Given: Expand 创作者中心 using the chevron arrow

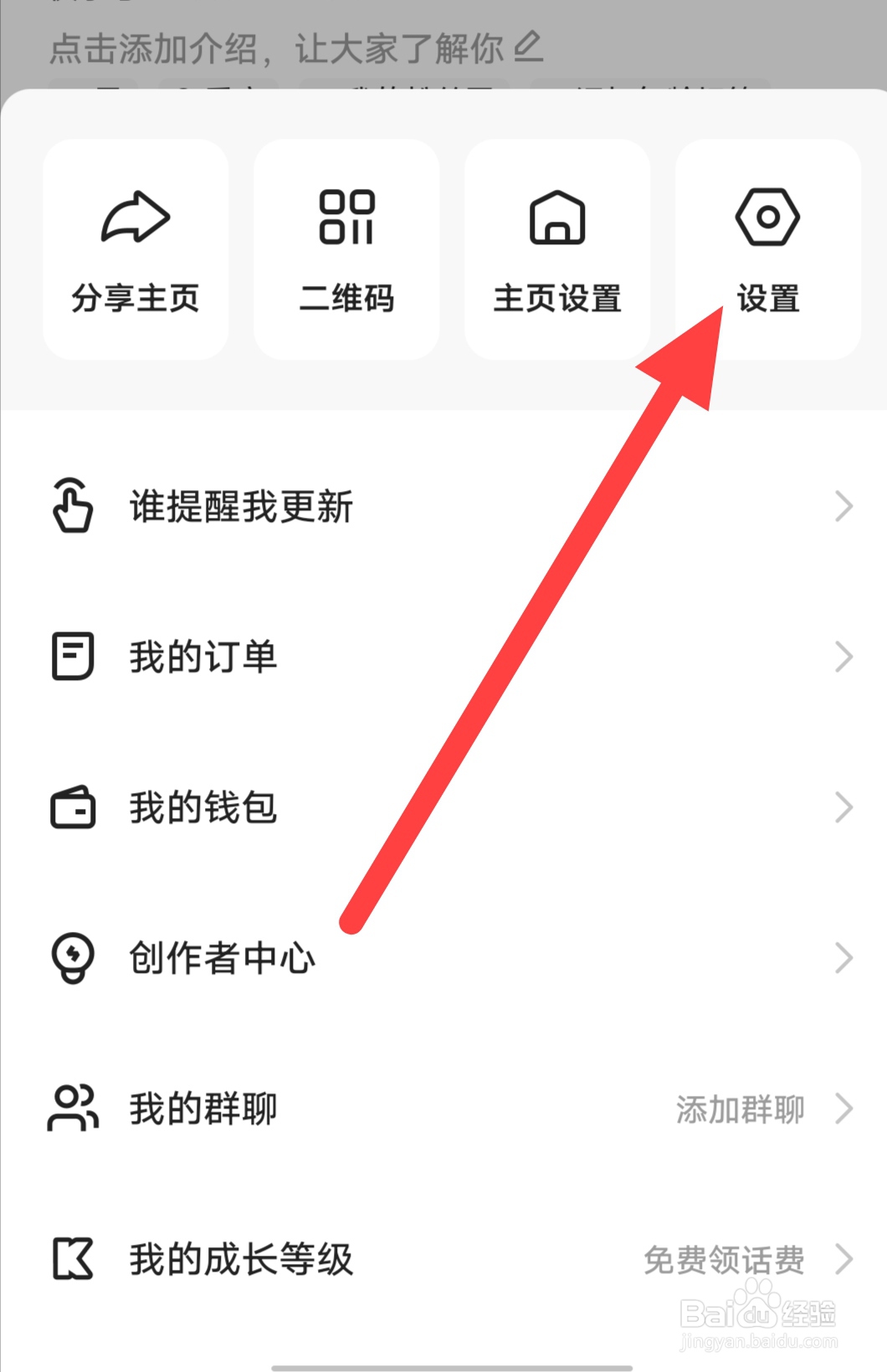Looking at the screenshot, I should (842, 957).
